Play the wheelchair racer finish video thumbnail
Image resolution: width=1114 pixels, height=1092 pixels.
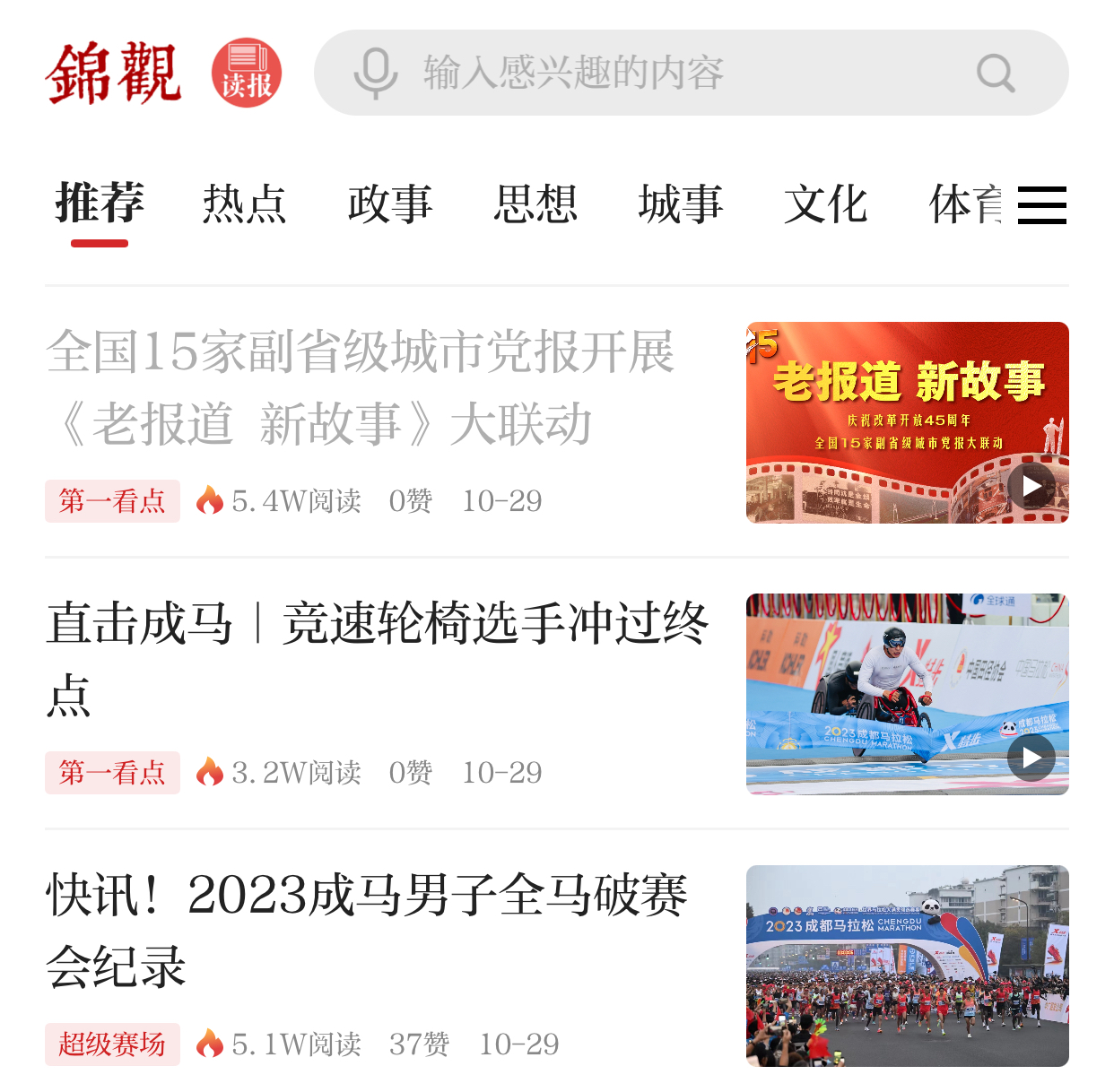(x=1031, y=758)
